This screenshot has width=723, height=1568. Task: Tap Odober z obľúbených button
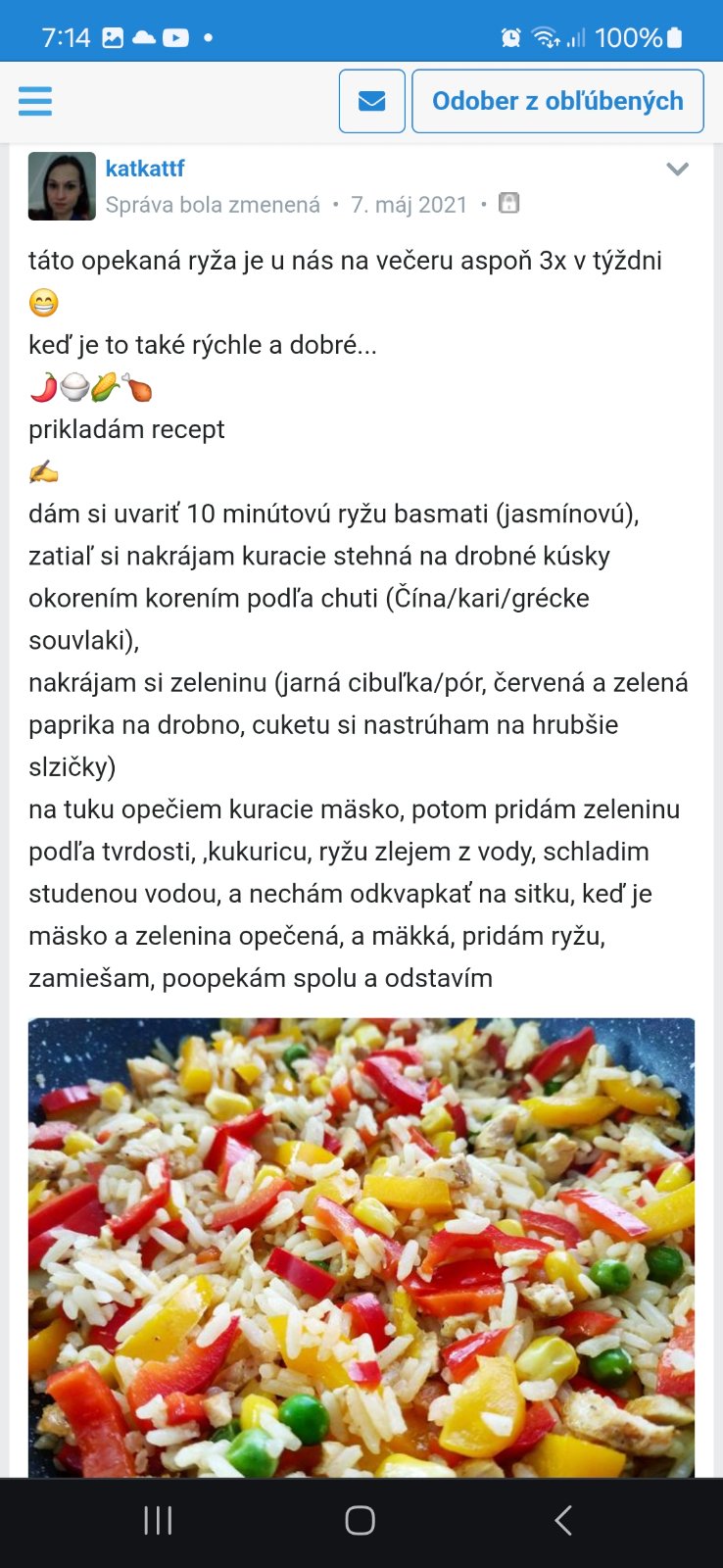557,101
